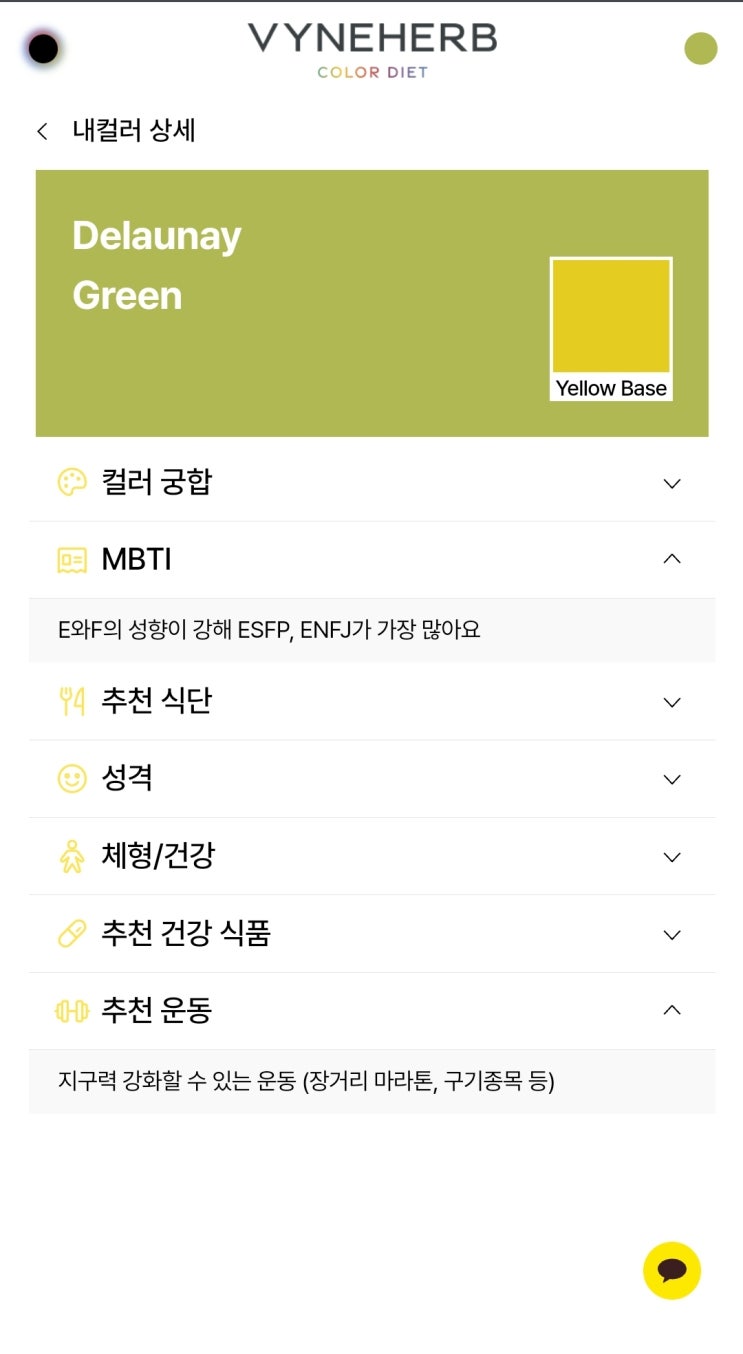Go back from 내컬러 상세
The width and height of the screenshot is (743, 1354).
coord(42,131)
